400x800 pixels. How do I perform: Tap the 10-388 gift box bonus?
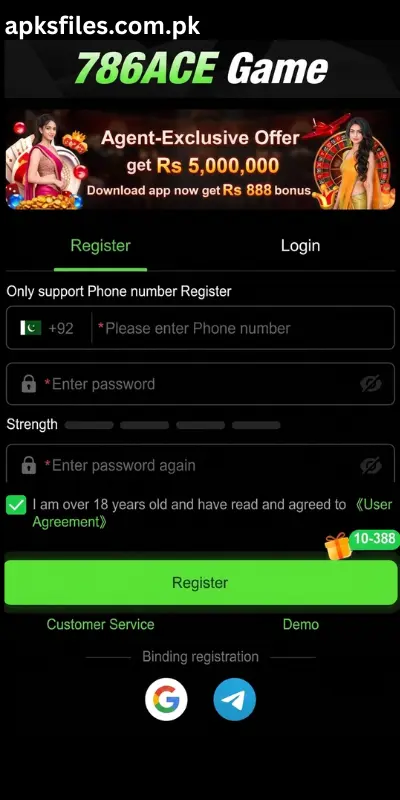(362, 544)
